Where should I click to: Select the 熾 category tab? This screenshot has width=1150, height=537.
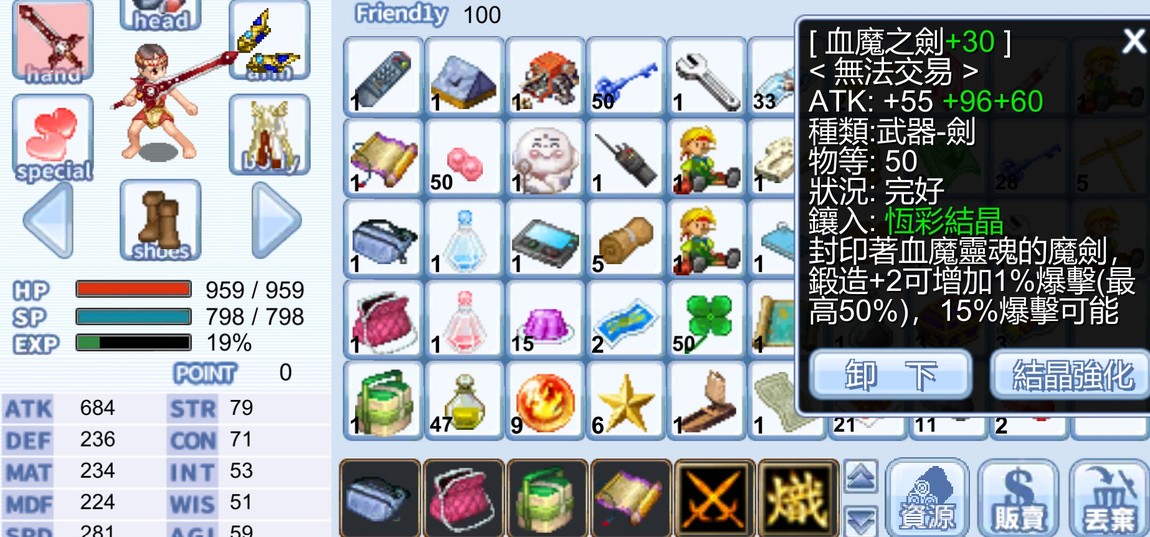[x=797, y=499]
